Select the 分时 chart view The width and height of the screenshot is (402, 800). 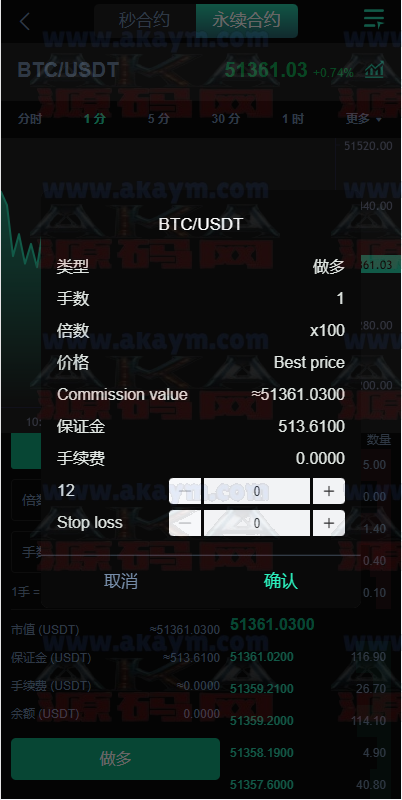point(30,119)
